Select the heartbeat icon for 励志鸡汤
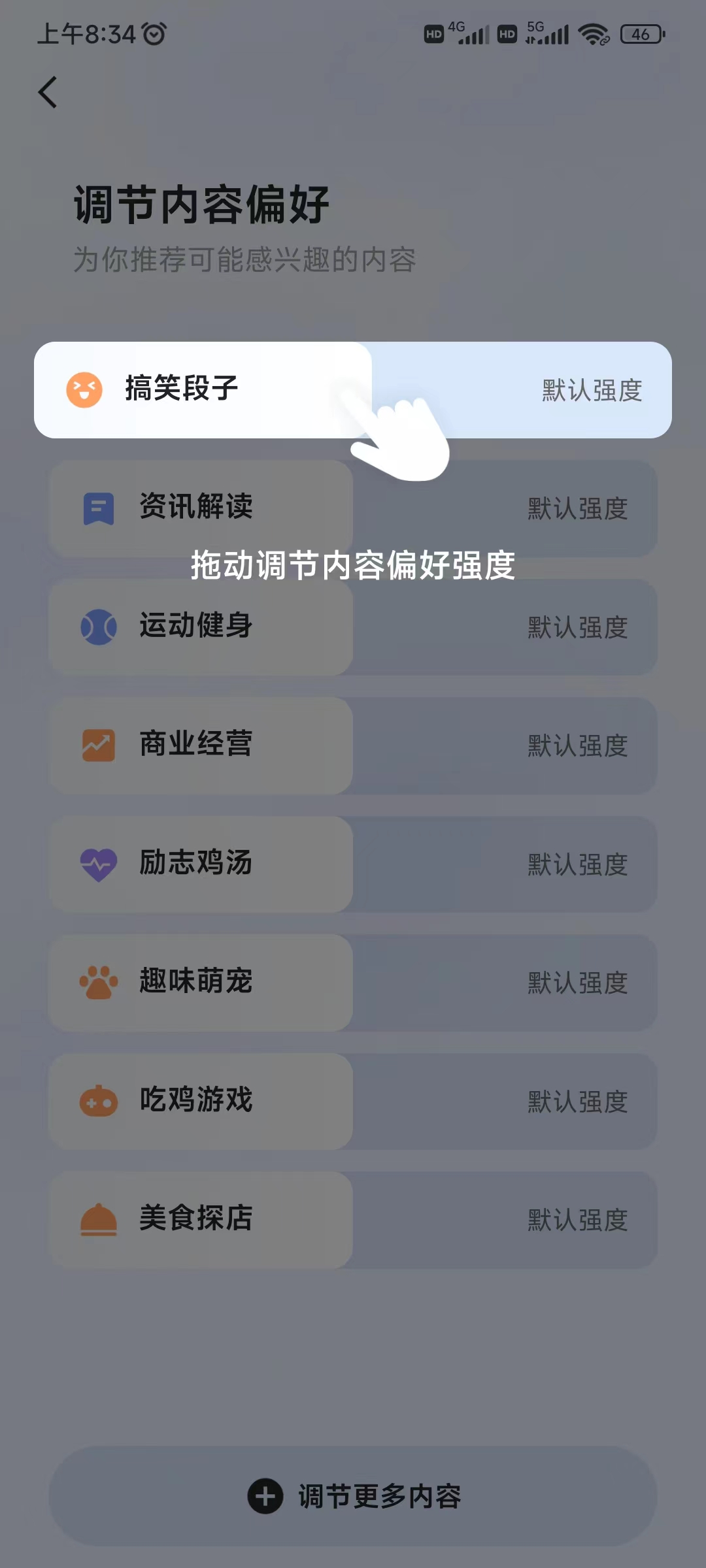706x1568 pixels. [x=97, y=864]
